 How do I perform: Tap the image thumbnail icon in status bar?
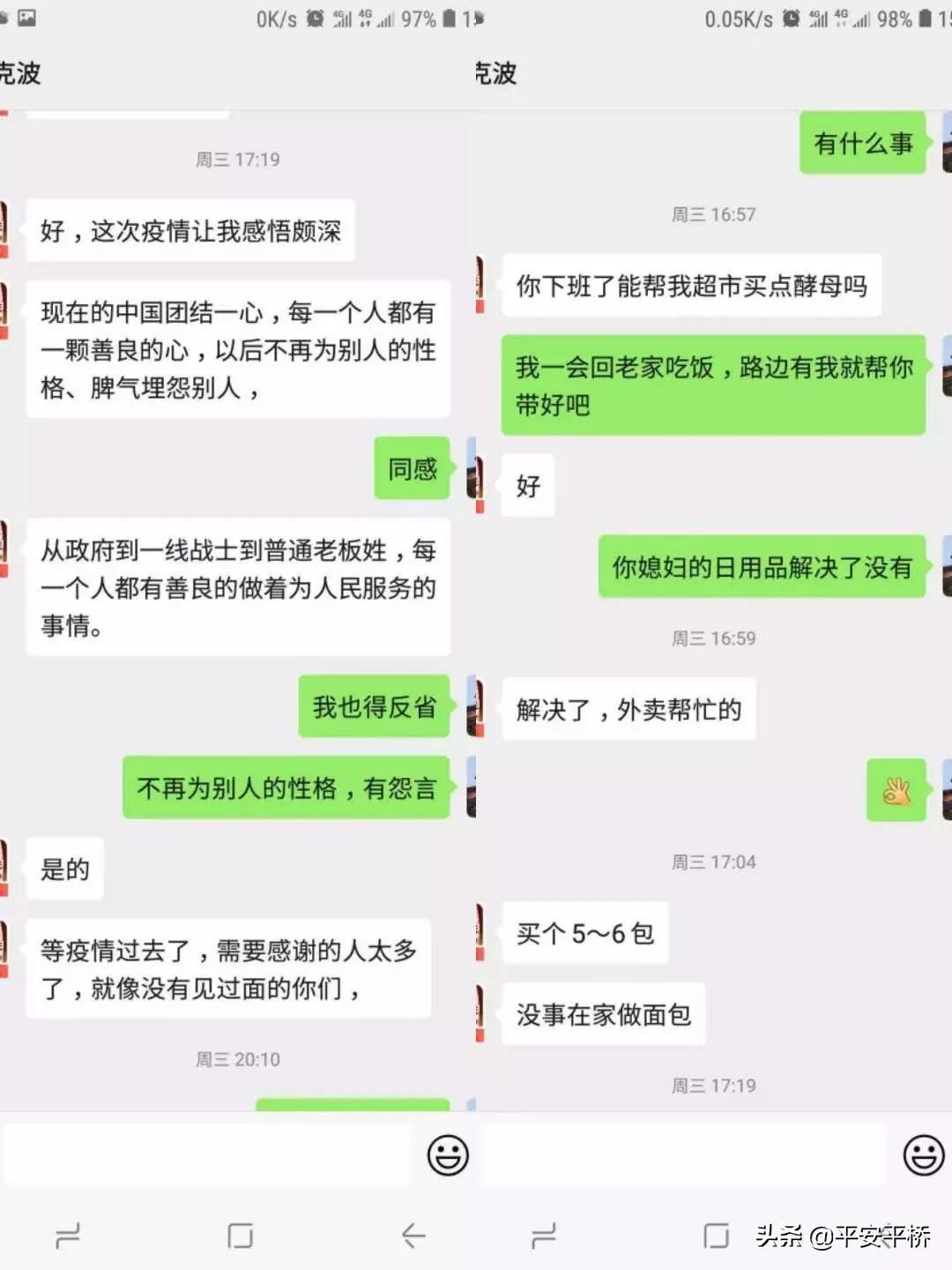(25, 16)
